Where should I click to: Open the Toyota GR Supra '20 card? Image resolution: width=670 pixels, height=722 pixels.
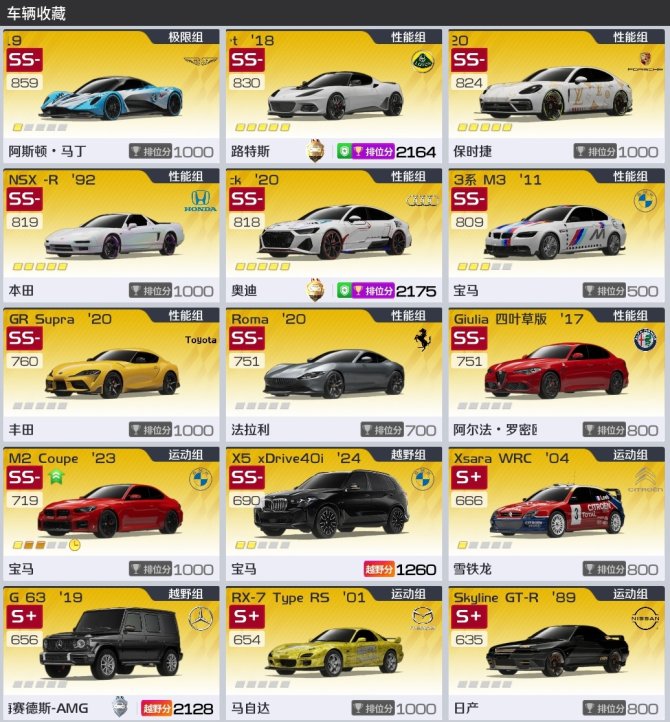111,373
